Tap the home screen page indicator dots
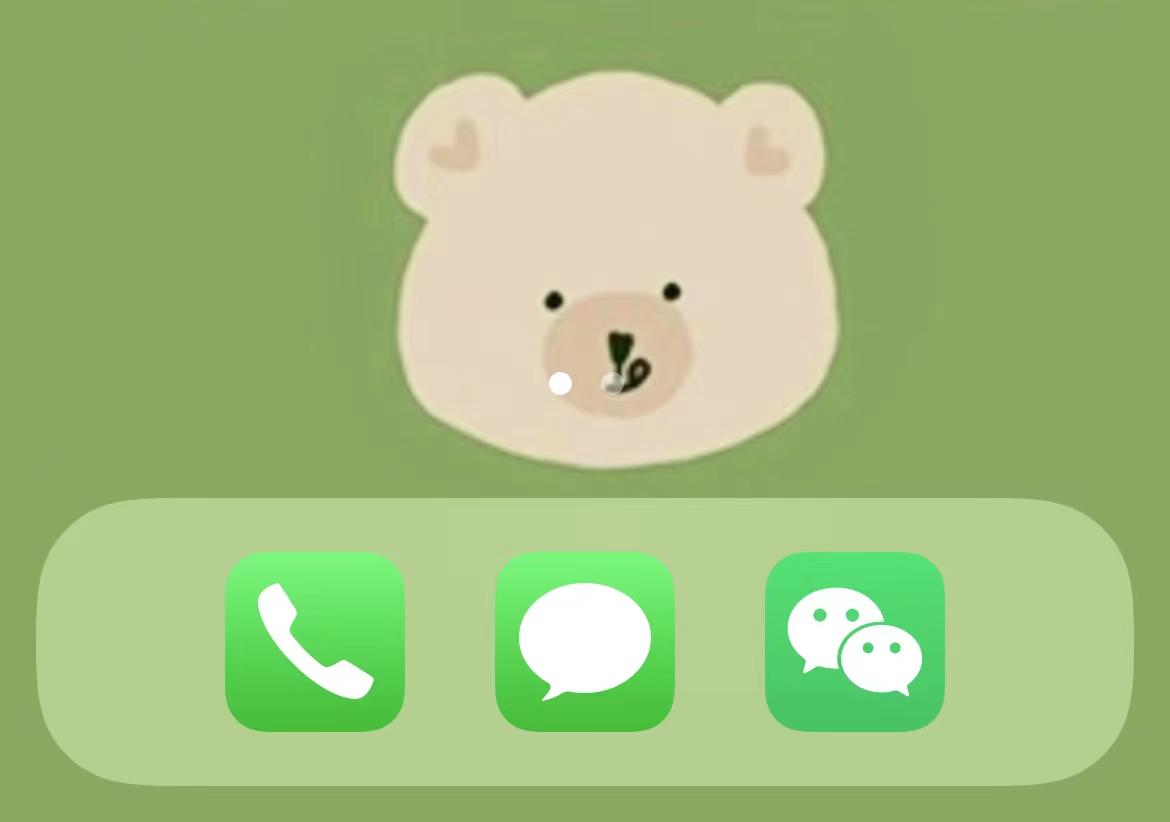Image resolution: width=1170 pixels, height=822 pixels. click(586, 384)
